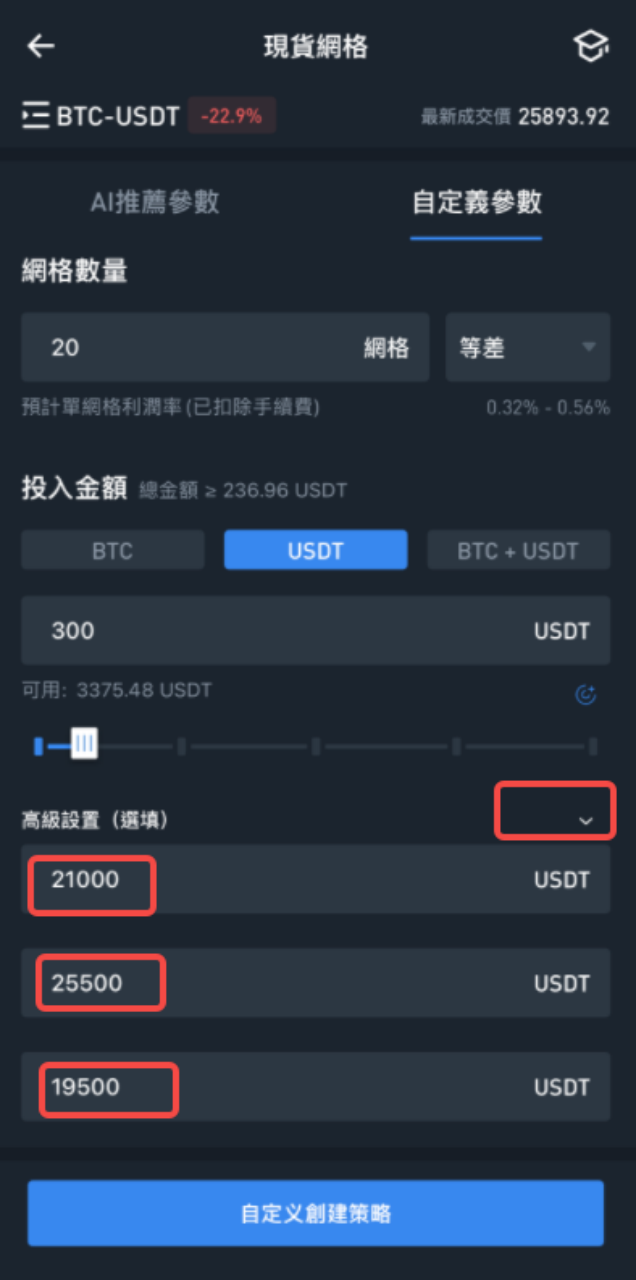The image size is (636, 1280).
Task: Open the tutorial graduation cap icon
Action: point(590,46)
